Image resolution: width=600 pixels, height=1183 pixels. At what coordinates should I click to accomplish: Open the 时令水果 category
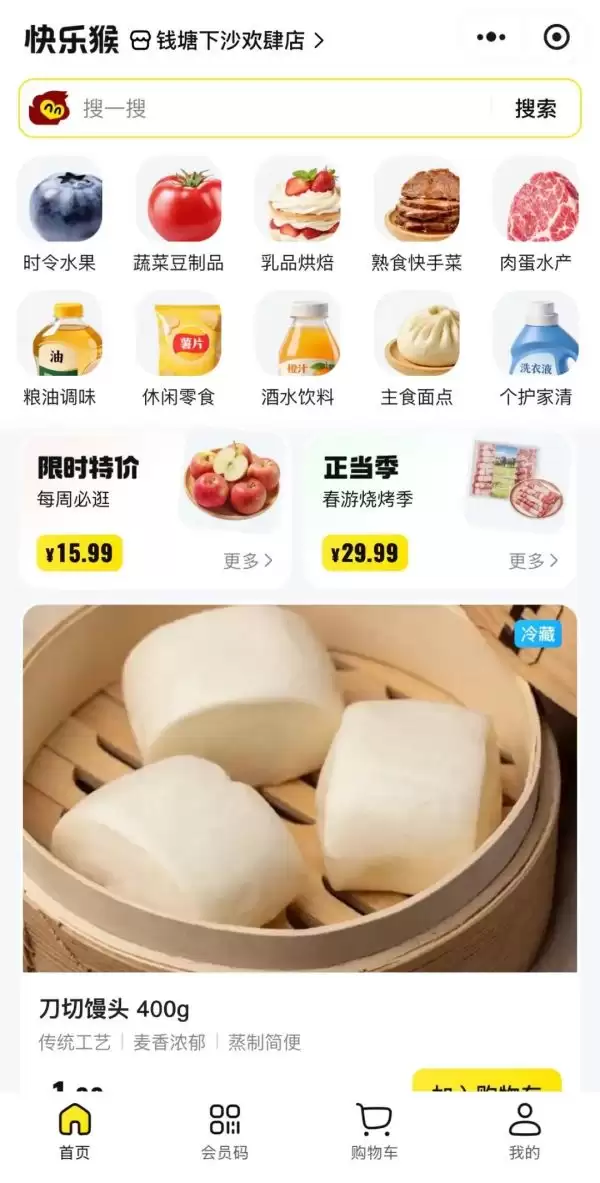pos(60,215)
